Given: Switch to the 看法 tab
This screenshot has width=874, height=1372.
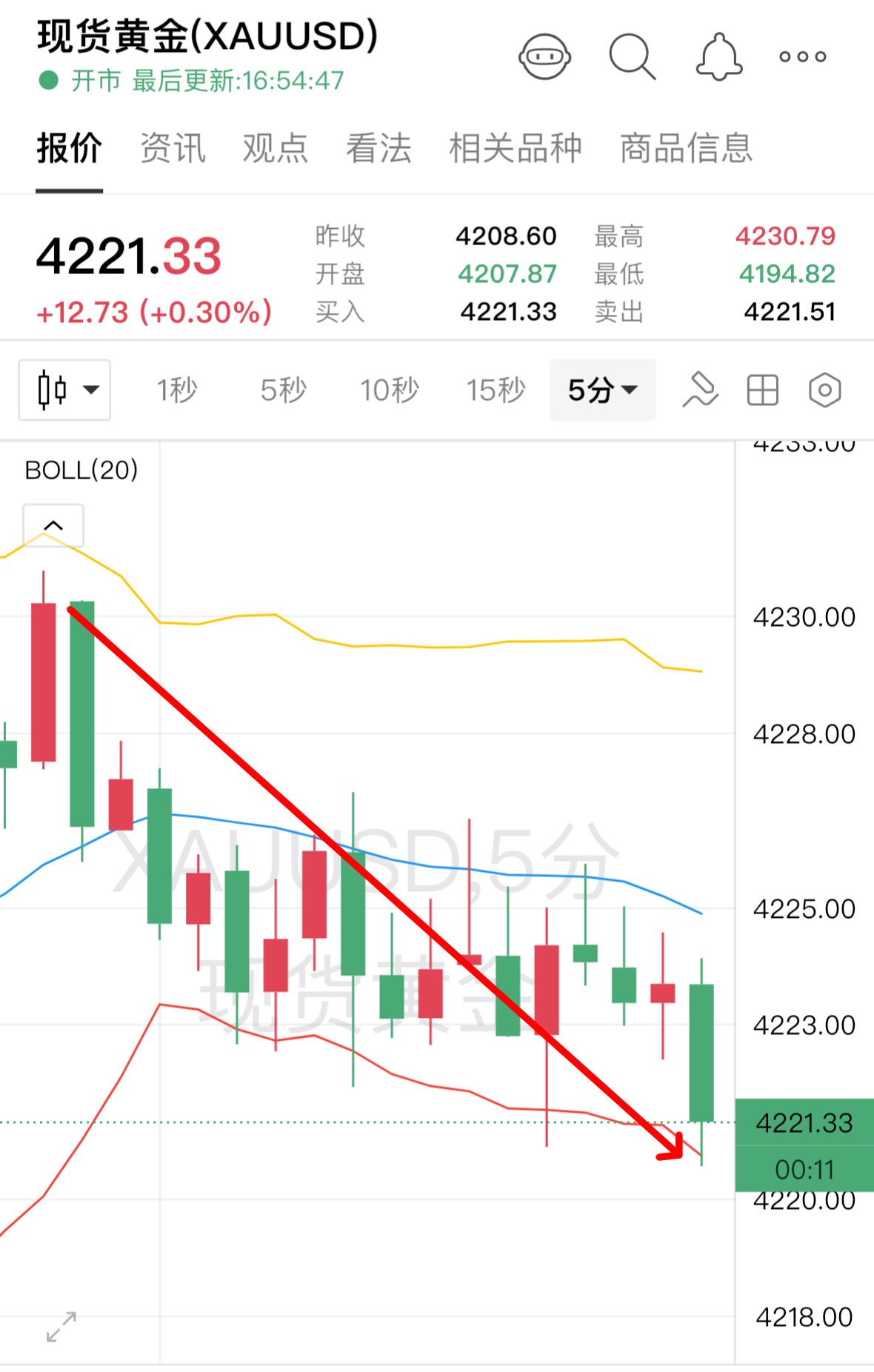Looking at the screenshot, I should (x=378, y=148).
